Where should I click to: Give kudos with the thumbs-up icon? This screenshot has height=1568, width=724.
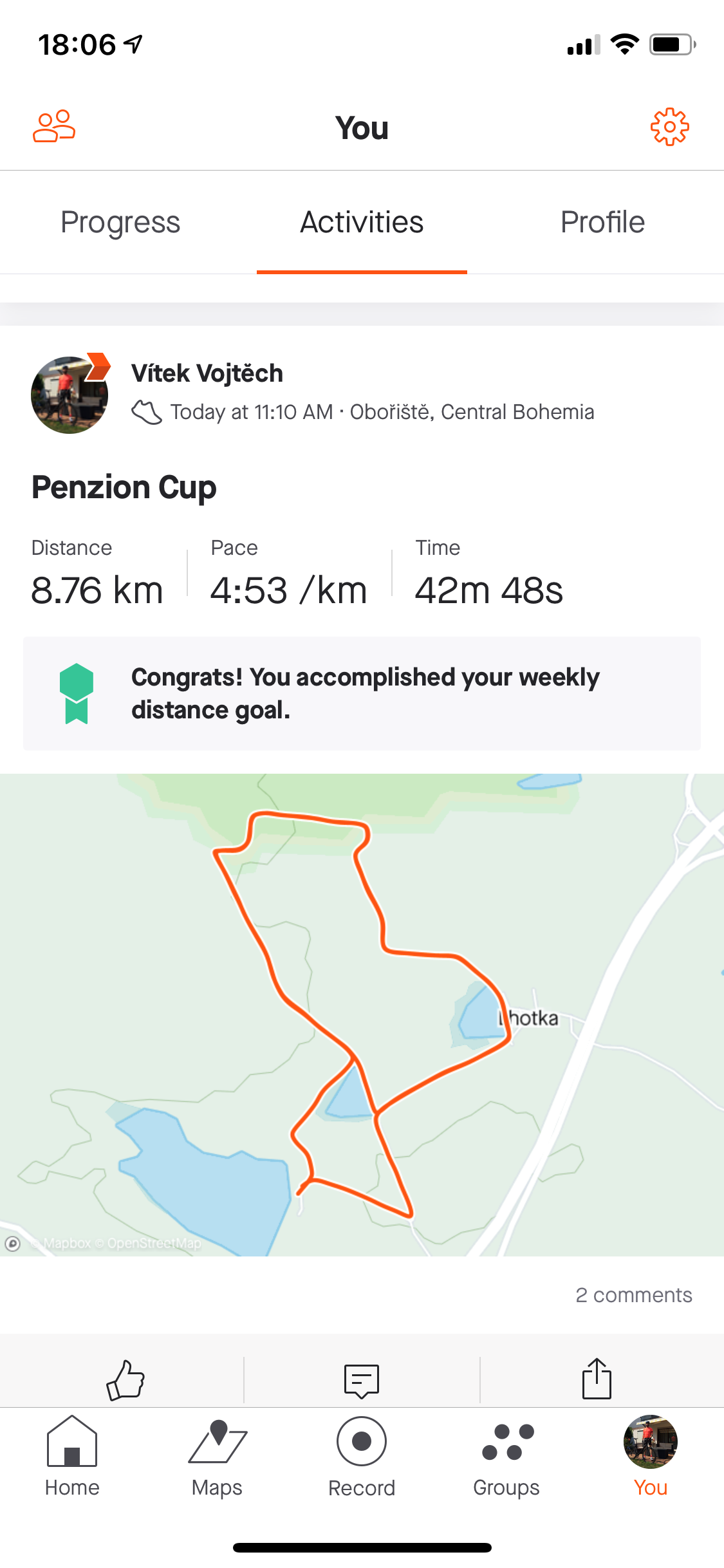(125, 1380)
